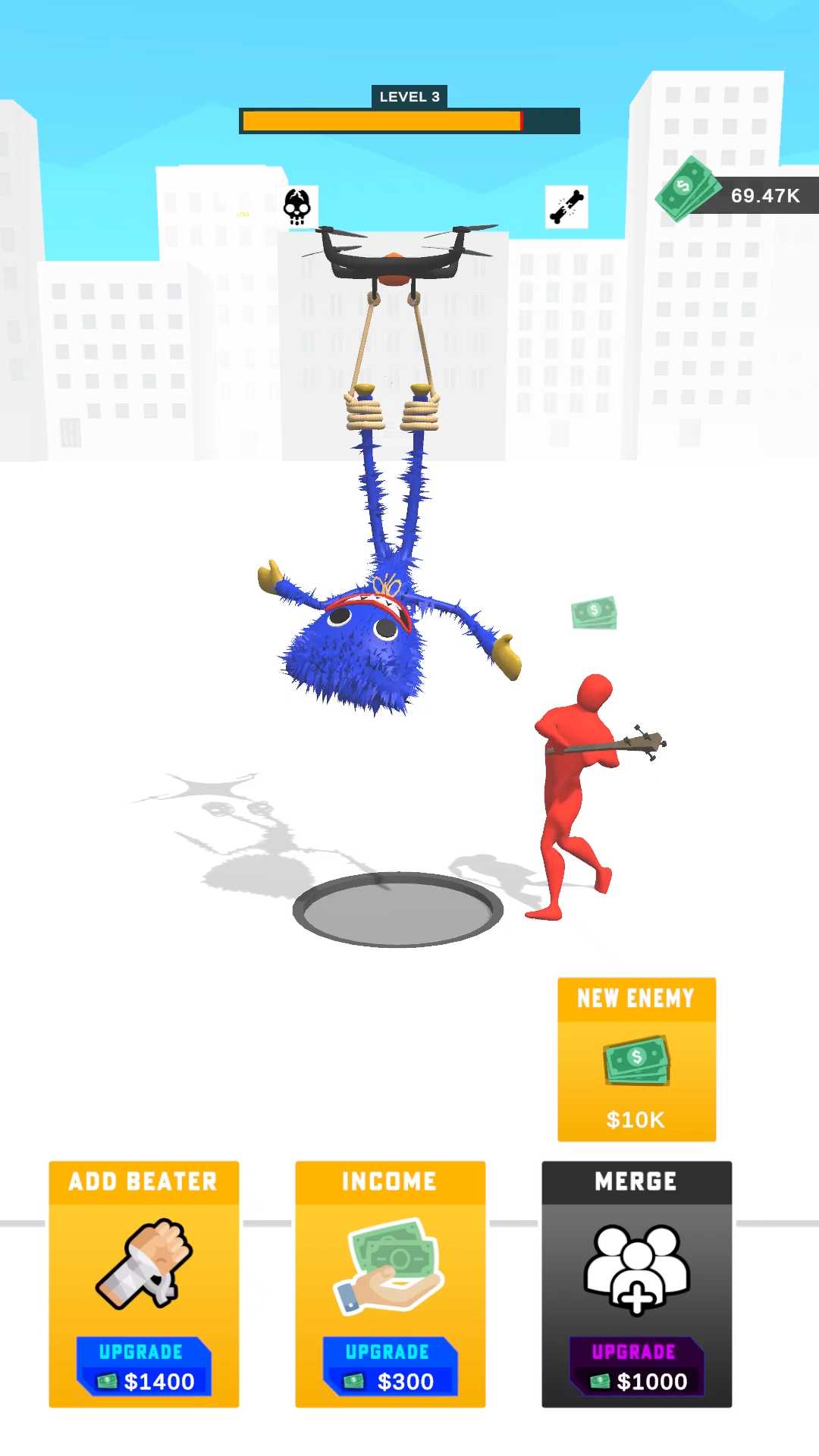Buy a new enemy for $10K
This screenshot has height=1456, width=819.
tap(636, 1059)
